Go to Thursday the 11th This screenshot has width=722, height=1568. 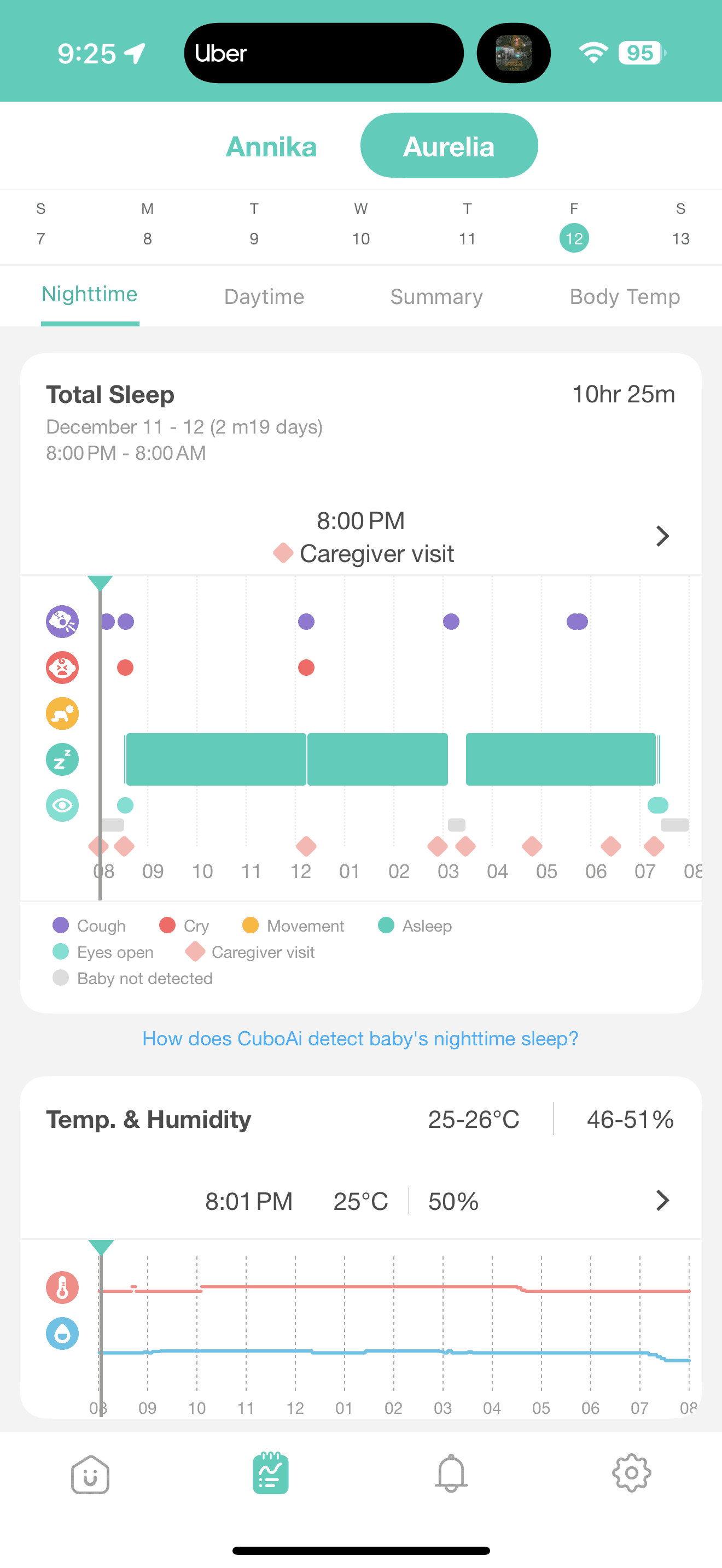pos(467,225)
